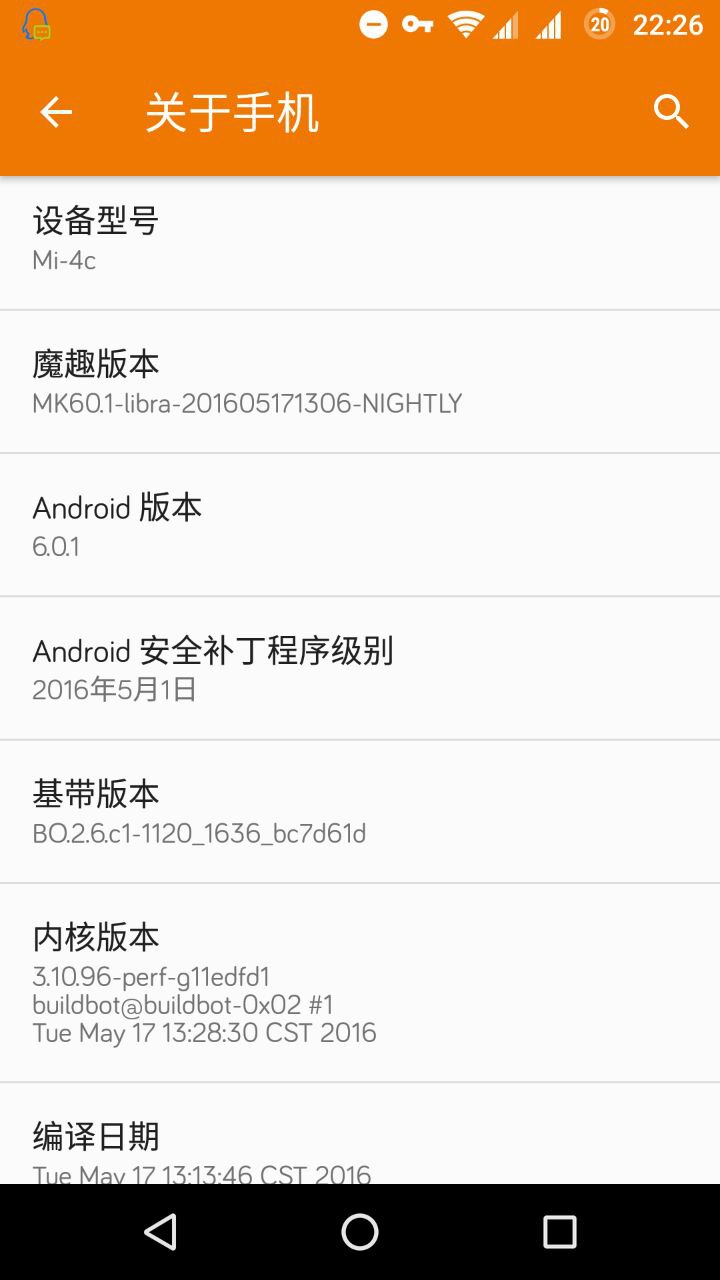Tap the Android 版本 row
The height and width of the screenshot is (1280, 720).
[360, 525]
